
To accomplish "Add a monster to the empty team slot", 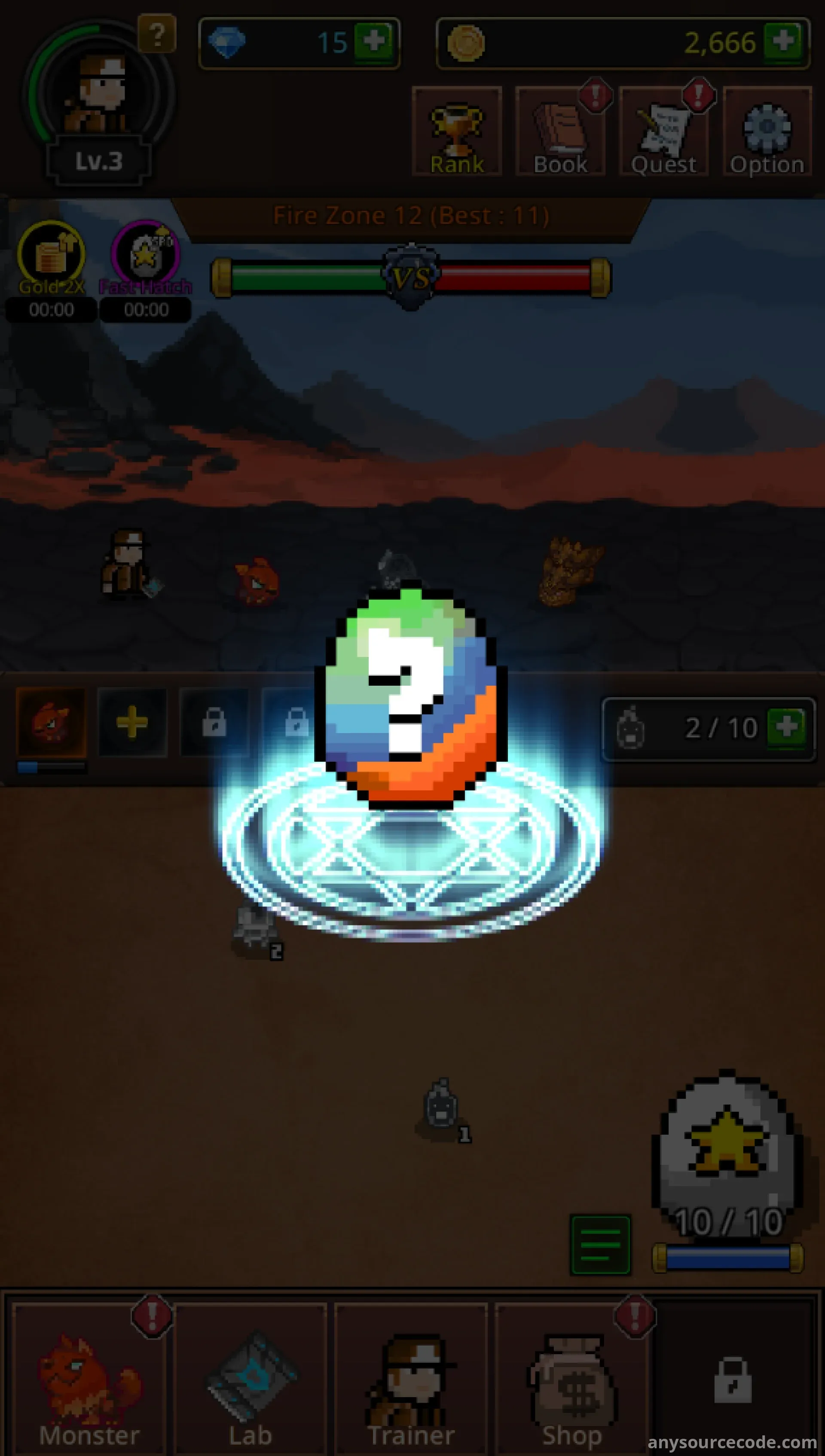I will click(x=132, y=723).
